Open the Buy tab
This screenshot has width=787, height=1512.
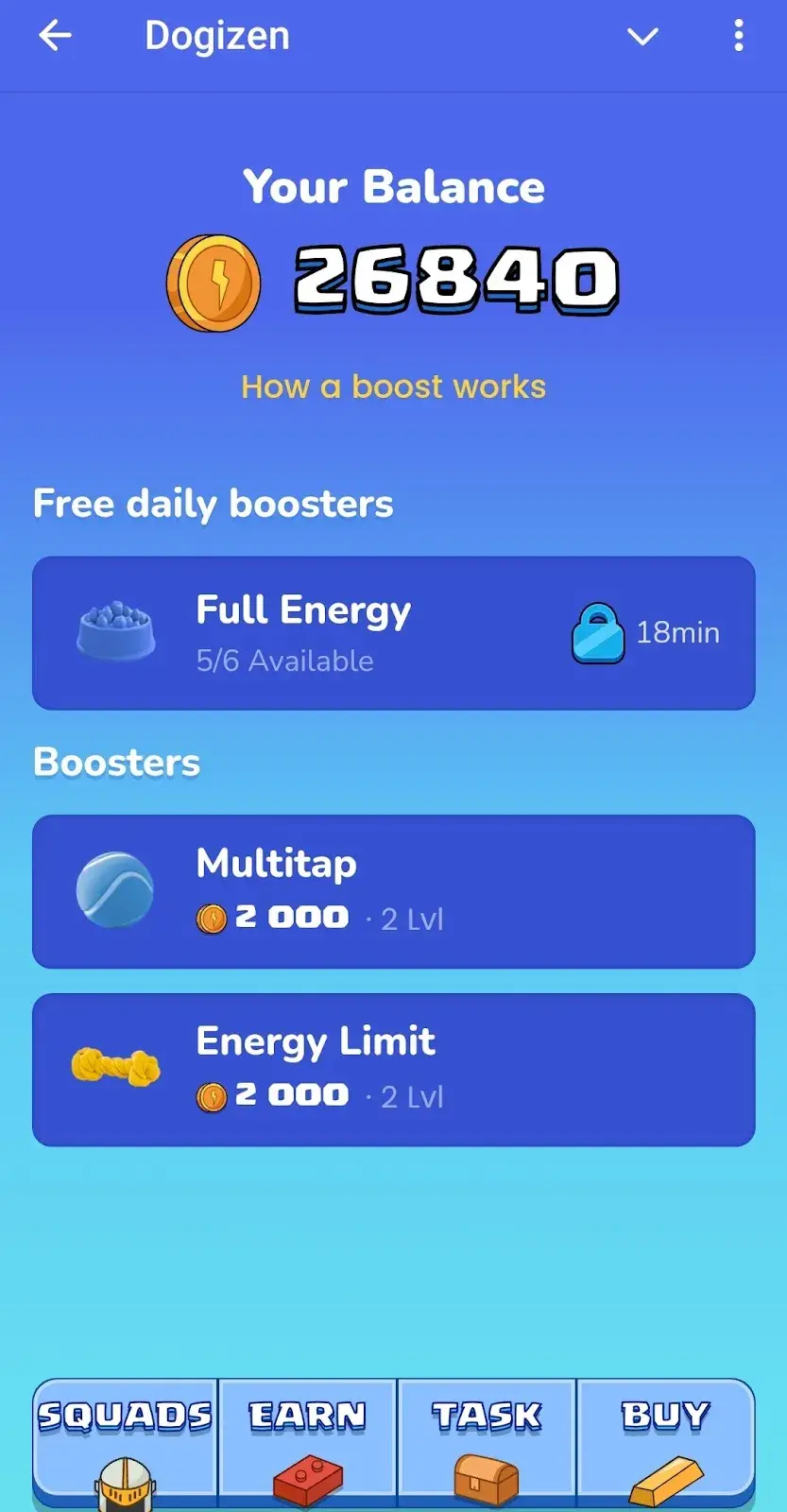click(x=666, y=1445)
